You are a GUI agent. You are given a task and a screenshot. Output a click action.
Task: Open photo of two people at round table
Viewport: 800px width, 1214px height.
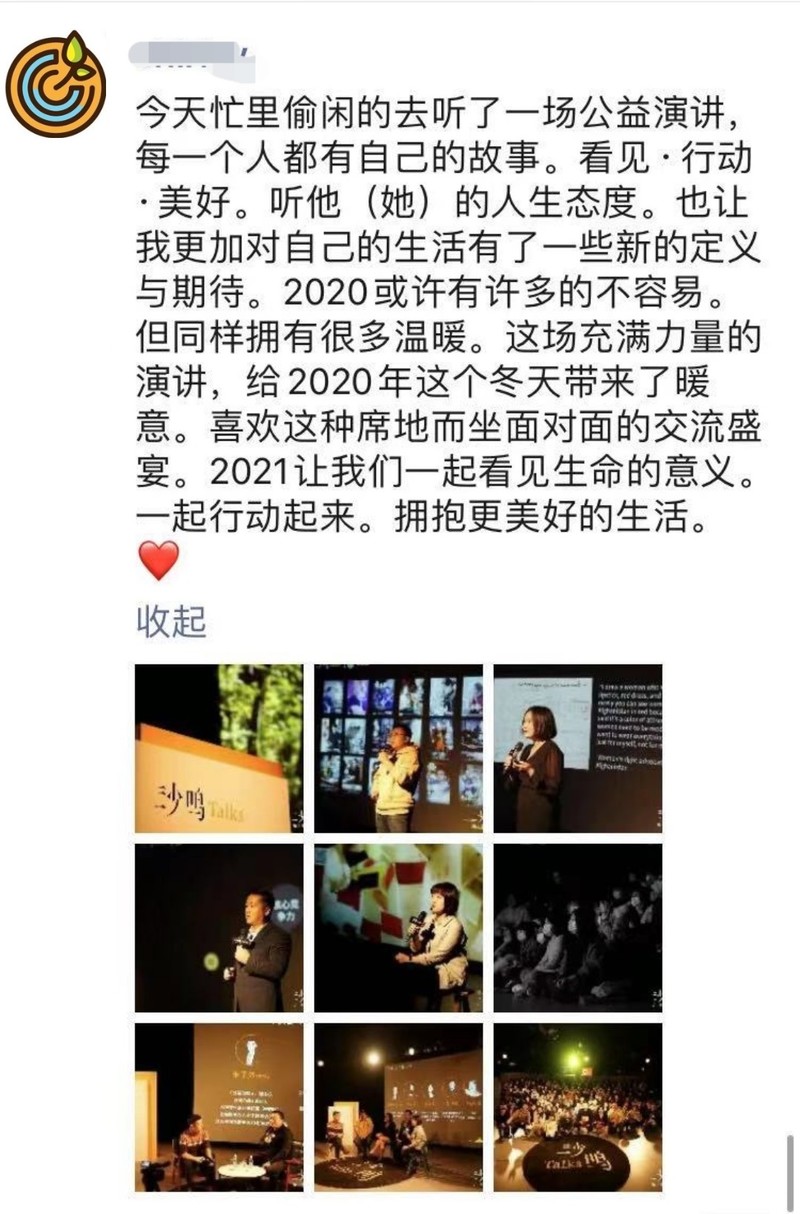pos(219,1106)
